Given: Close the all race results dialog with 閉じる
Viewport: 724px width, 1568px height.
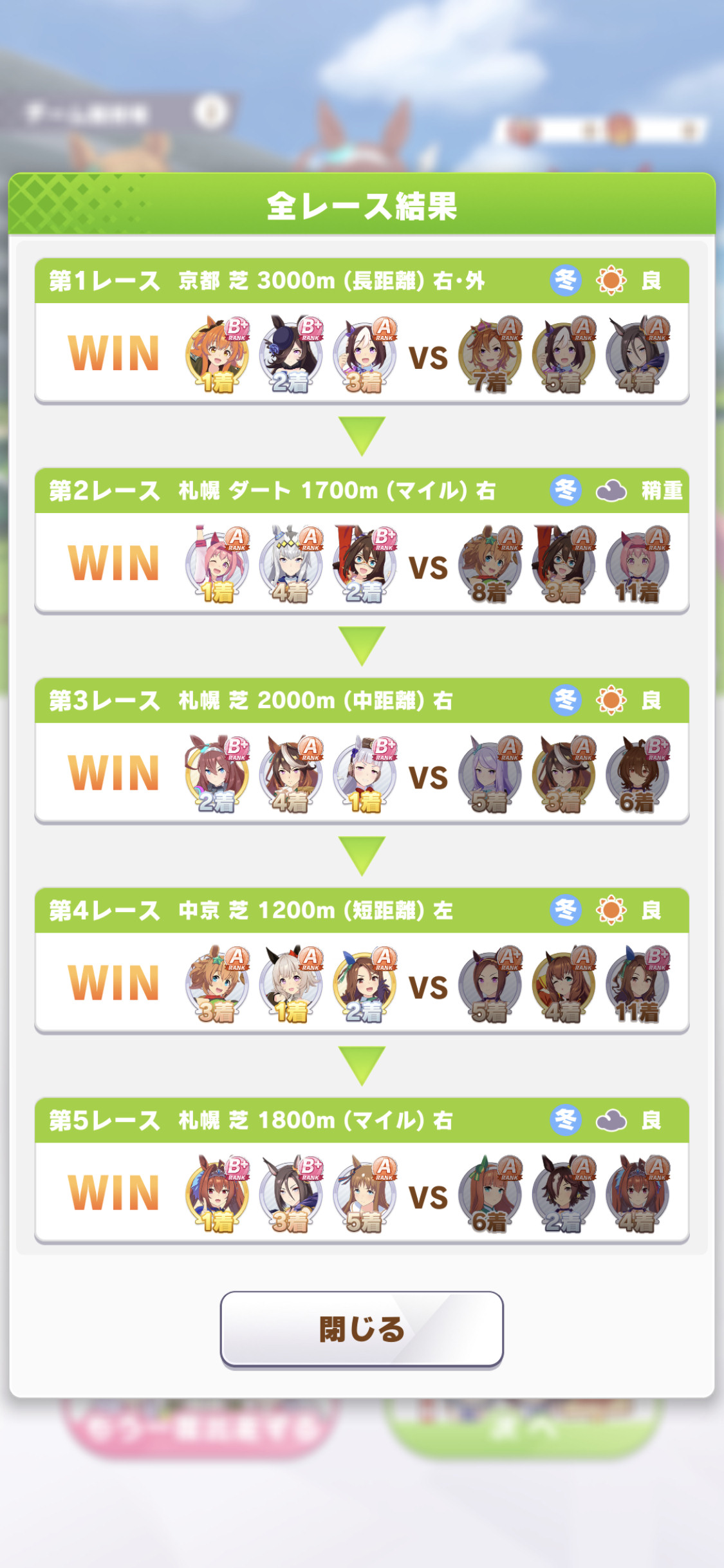Looking at the screenshot, I should pos(362,1329).
